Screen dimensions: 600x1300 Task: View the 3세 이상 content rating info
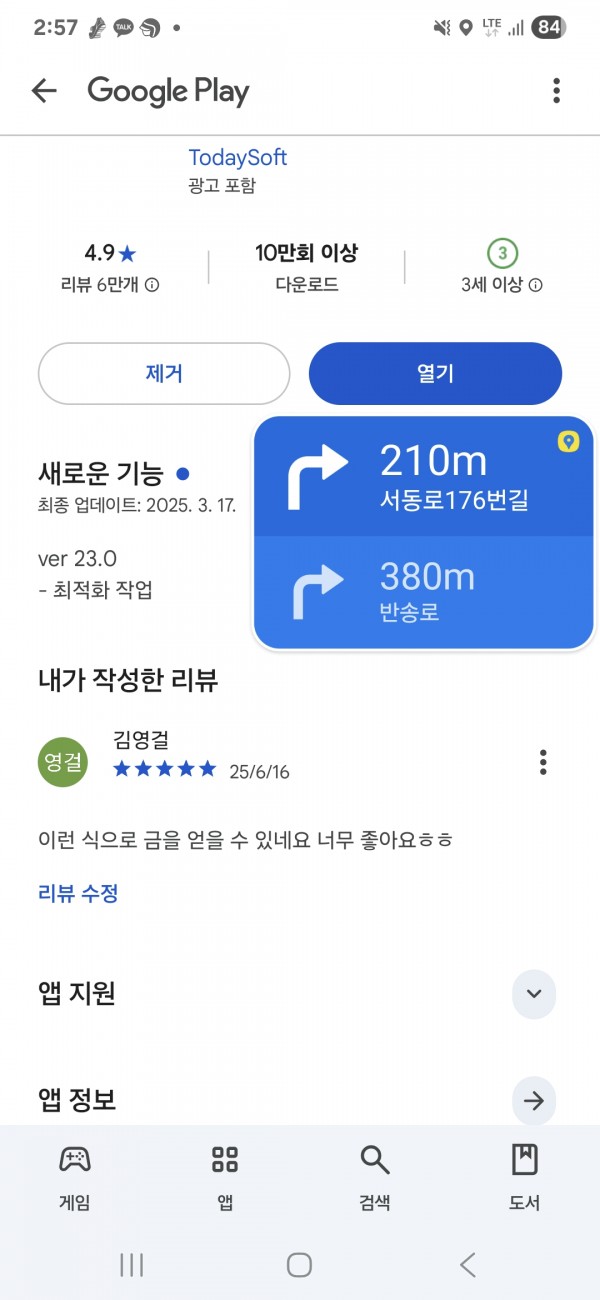(x=502, y=285)
